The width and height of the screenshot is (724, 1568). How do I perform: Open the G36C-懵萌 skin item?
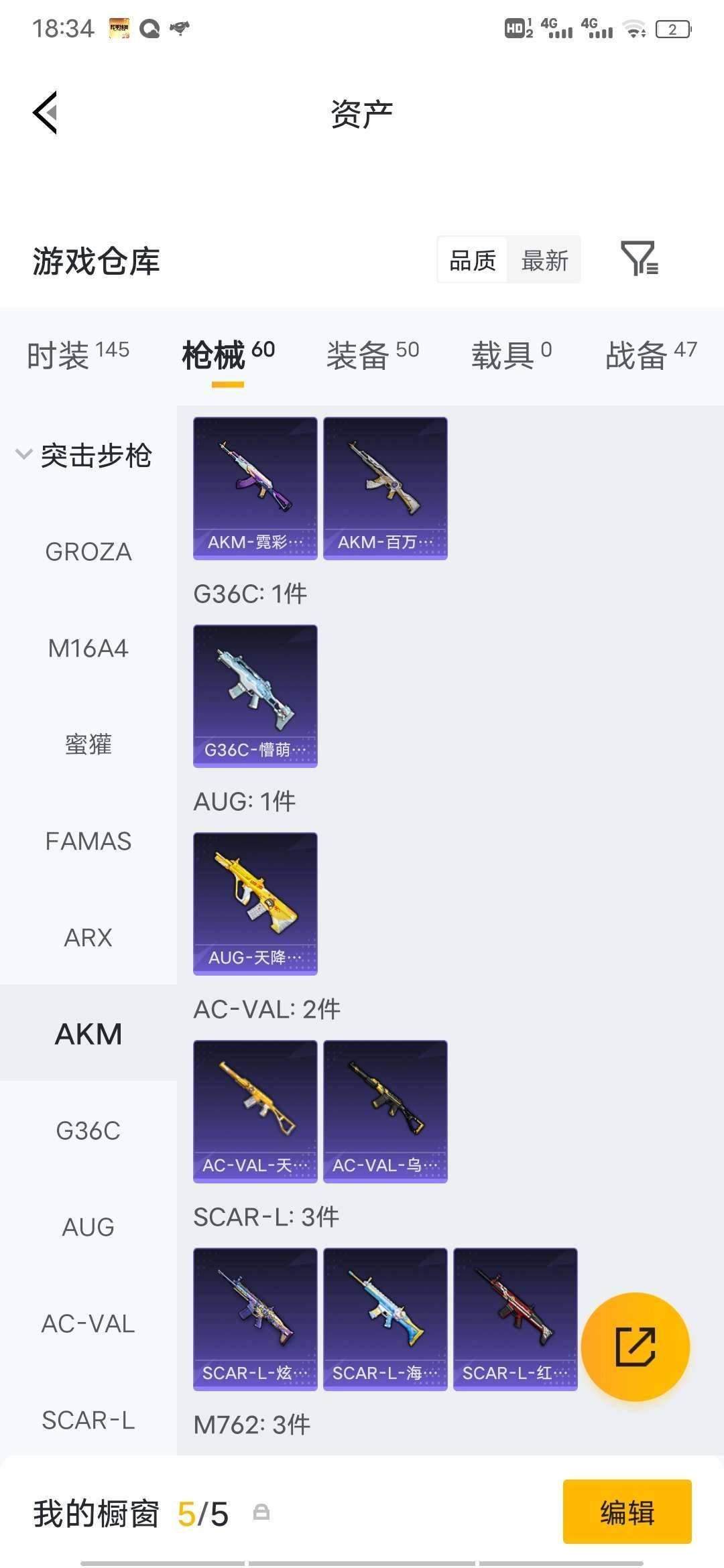(255, 696)
